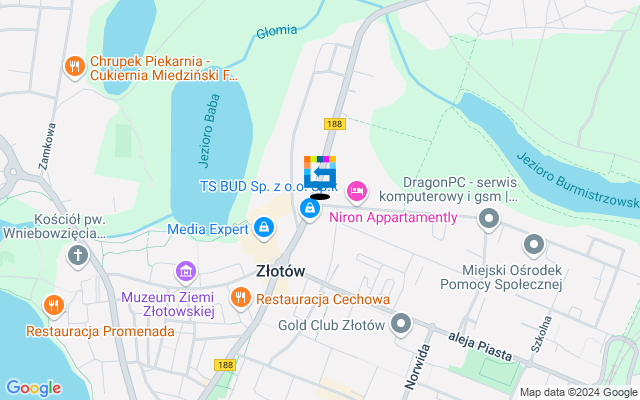Tap the colorful location marker with arrow
This screenshot has height=400, width=640.
(320, 171)
